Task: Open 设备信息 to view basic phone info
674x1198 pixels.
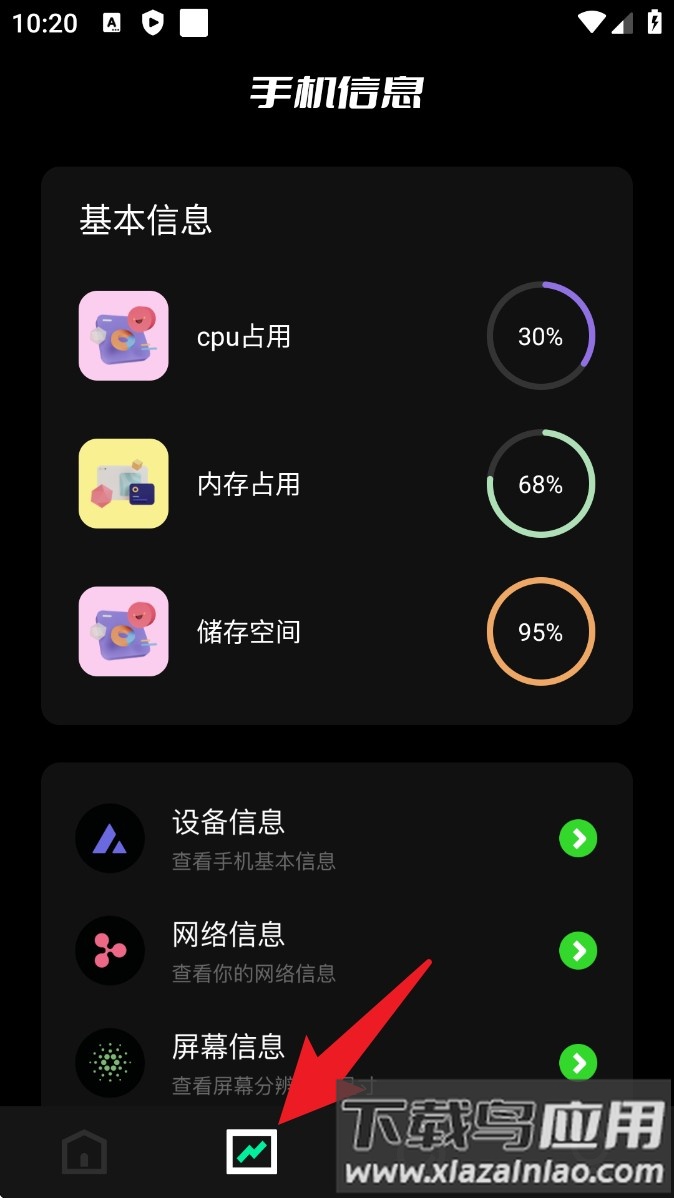Action: point(336,837)
